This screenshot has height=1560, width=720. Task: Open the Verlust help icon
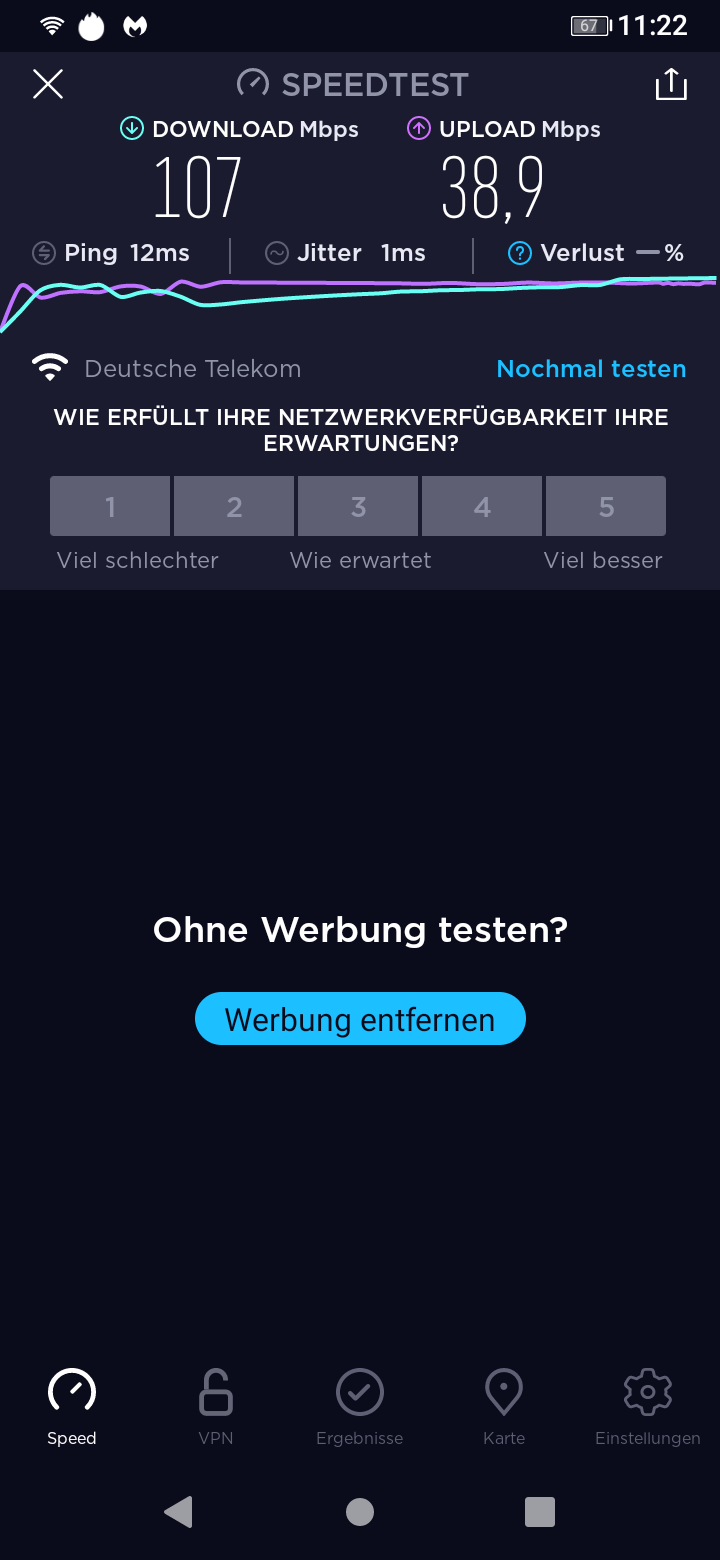pyautogui.click(x=519, y=254)
